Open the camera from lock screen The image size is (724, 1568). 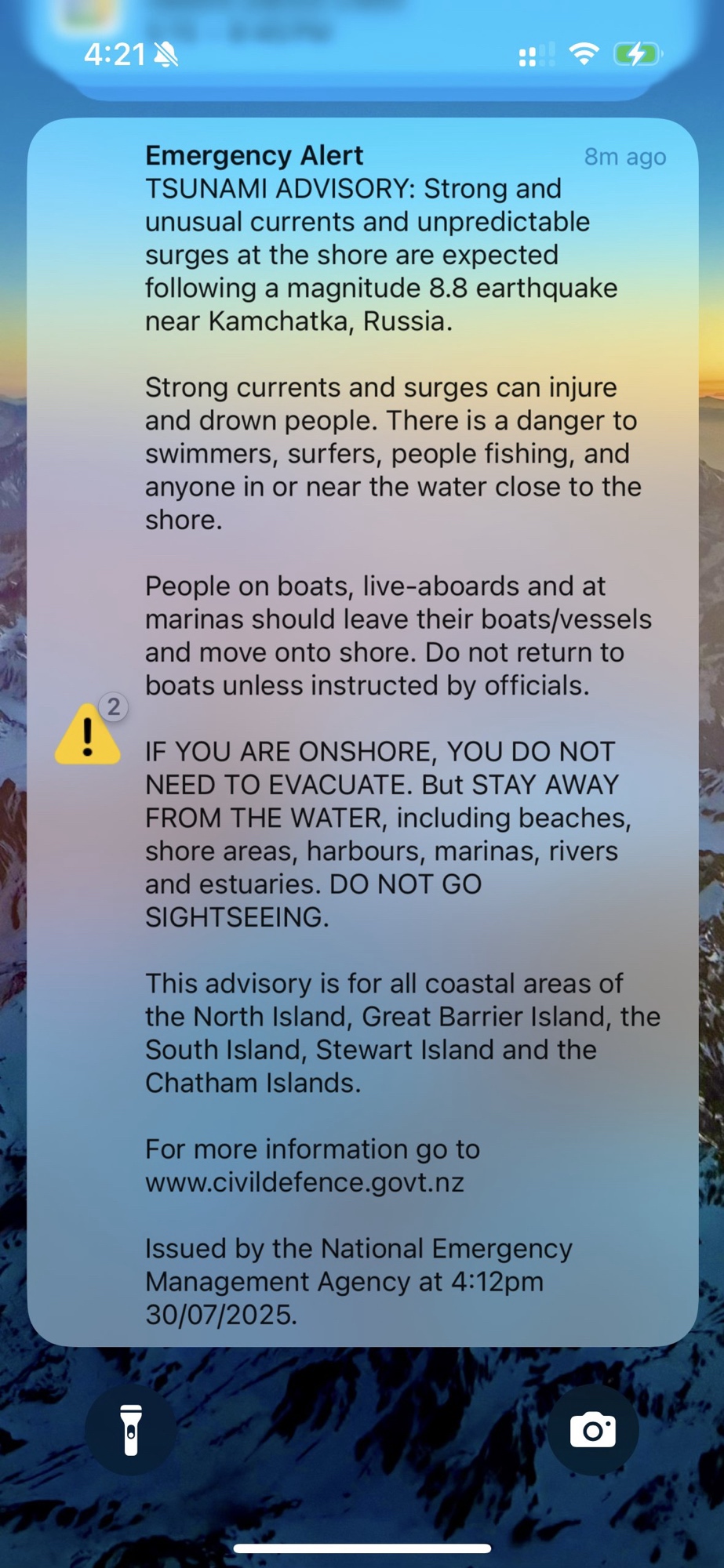pos(592,1430)
